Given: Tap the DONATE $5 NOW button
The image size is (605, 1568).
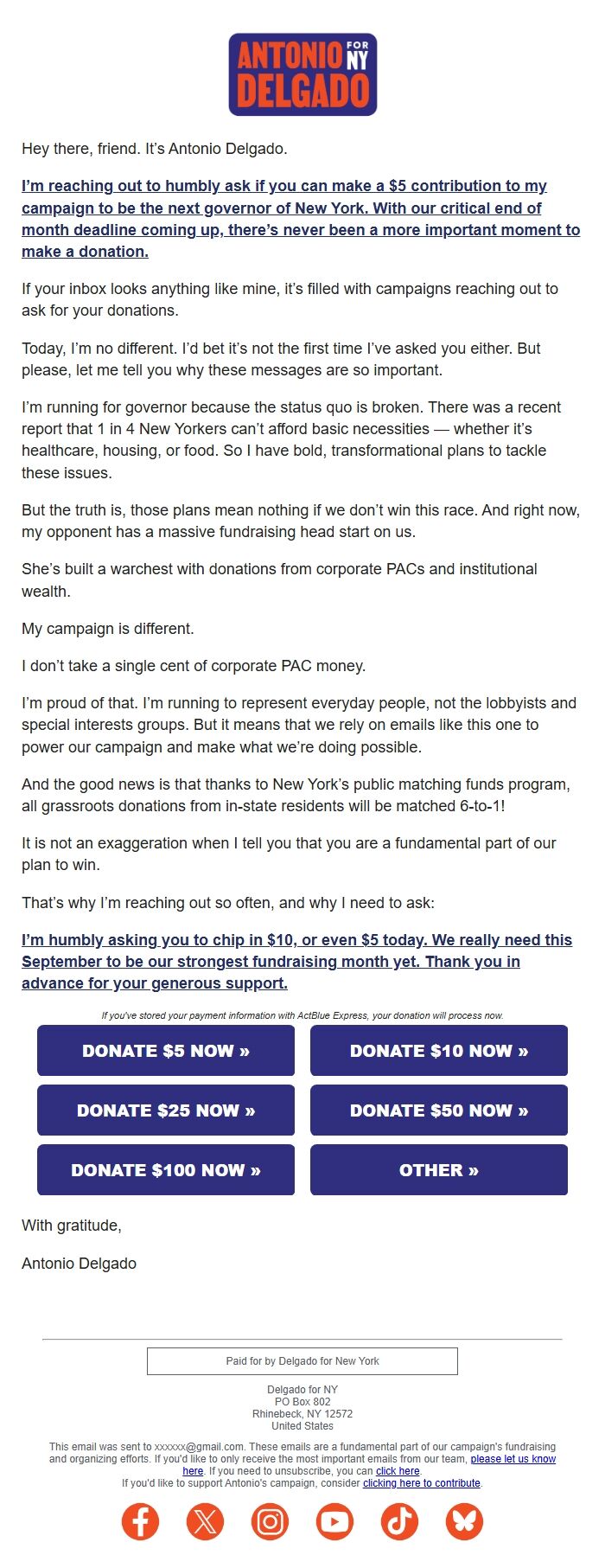Looking at the screenshot, I should click(166, 1051).
